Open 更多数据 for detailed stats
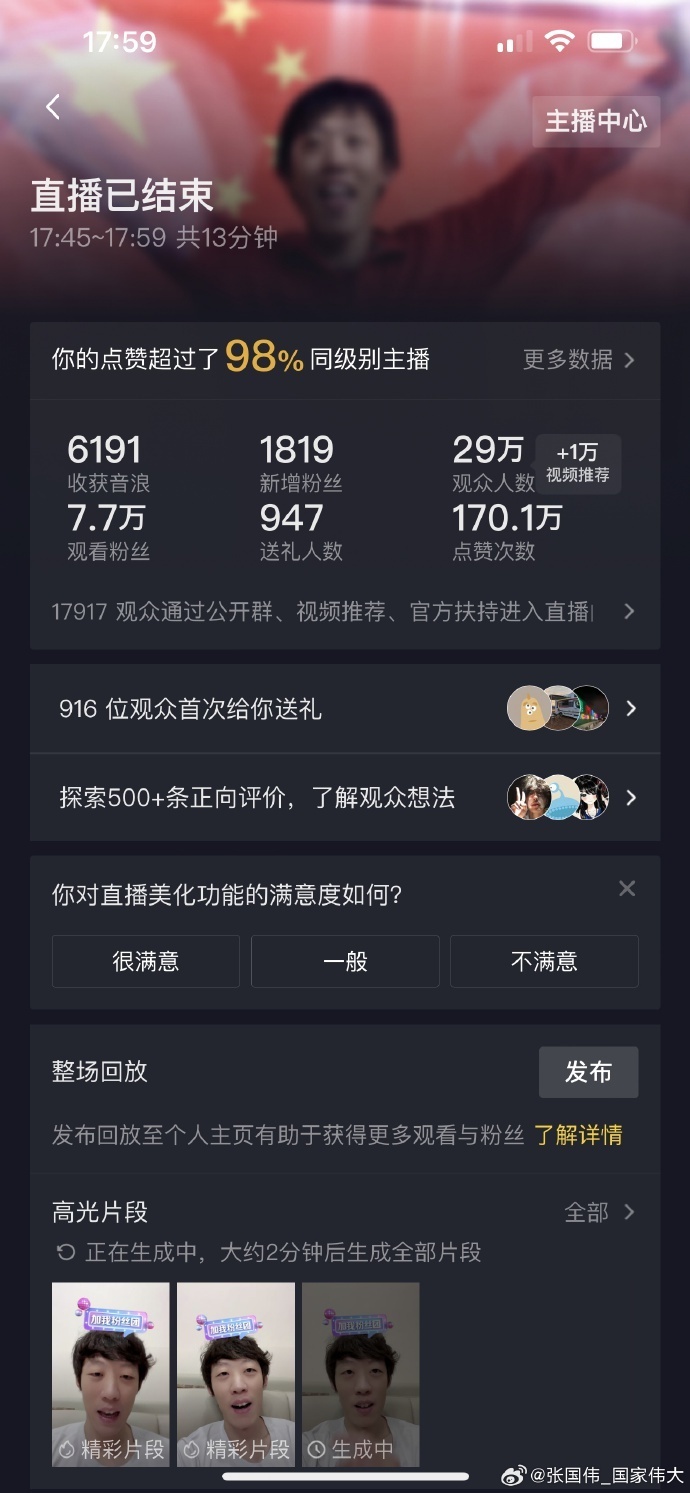The width and height of the screenshot is (690, 1493). 579,360
